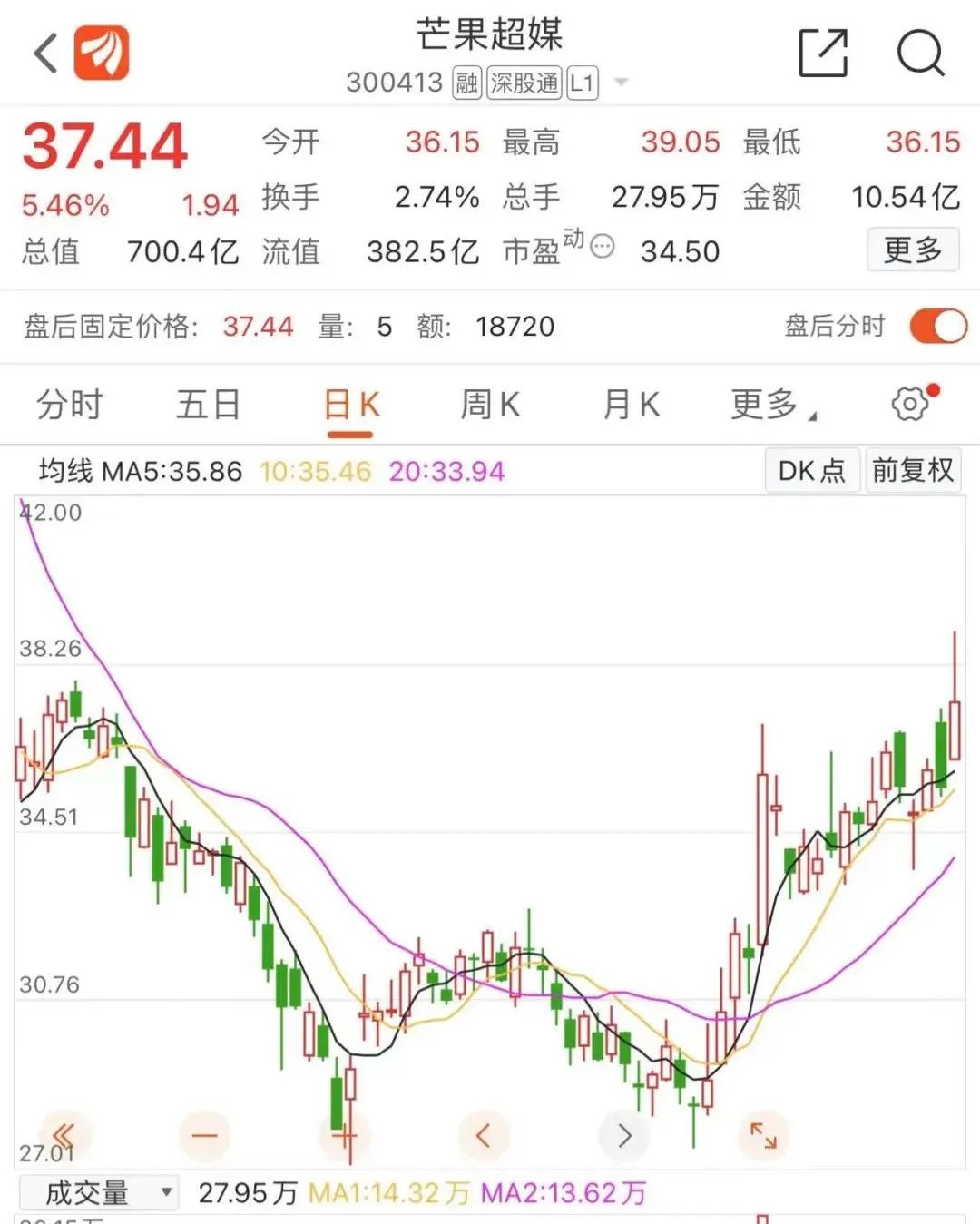
Task: Select the 日K tab
Action: tap(350, 405)
